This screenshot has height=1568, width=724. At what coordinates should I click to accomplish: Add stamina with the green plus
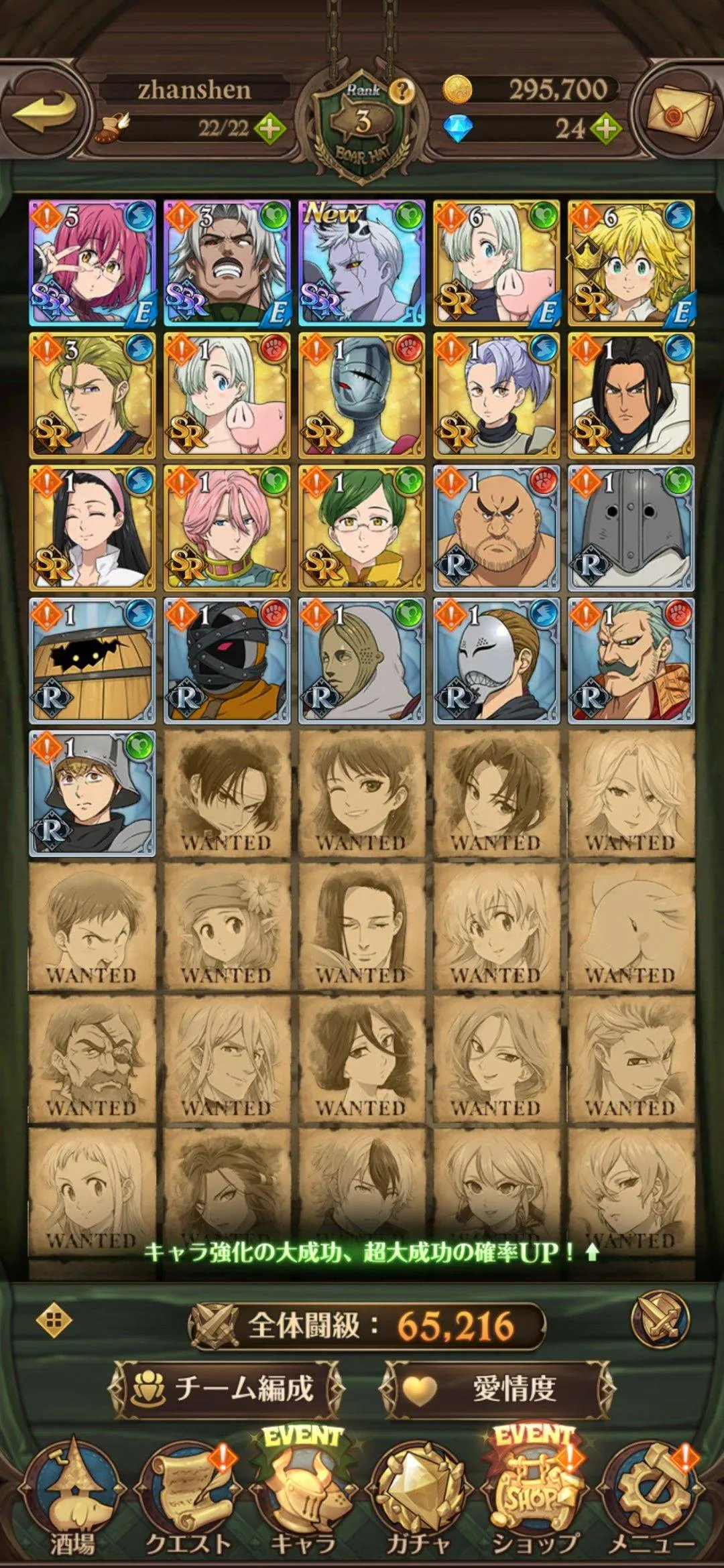[269, 127]
